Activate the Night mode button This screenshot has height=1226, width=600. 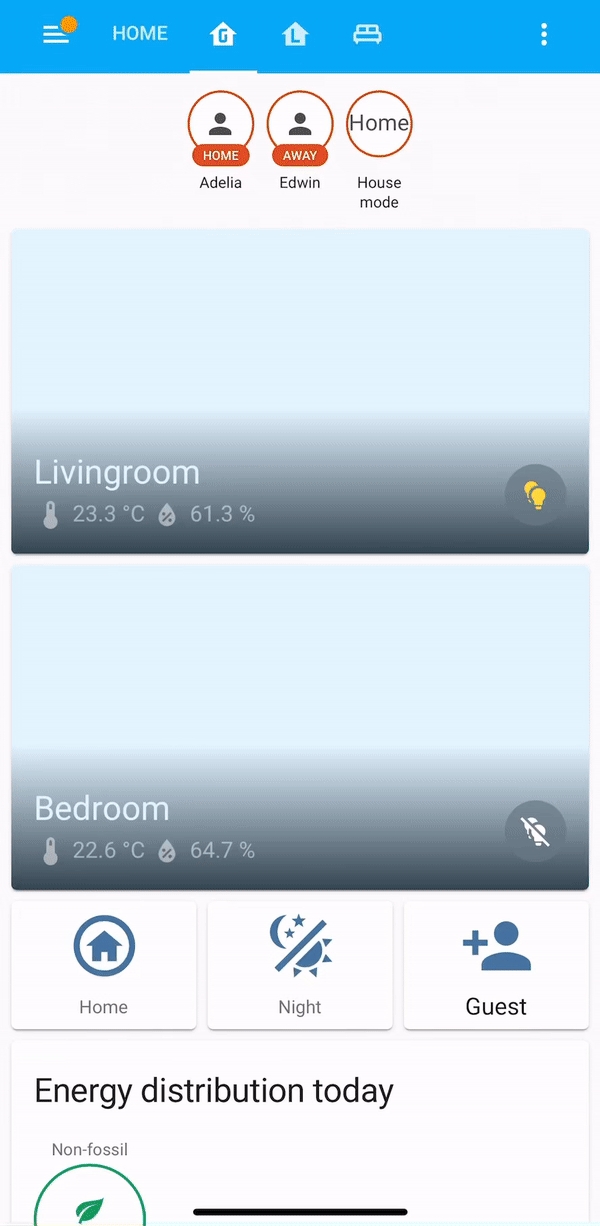300,965
